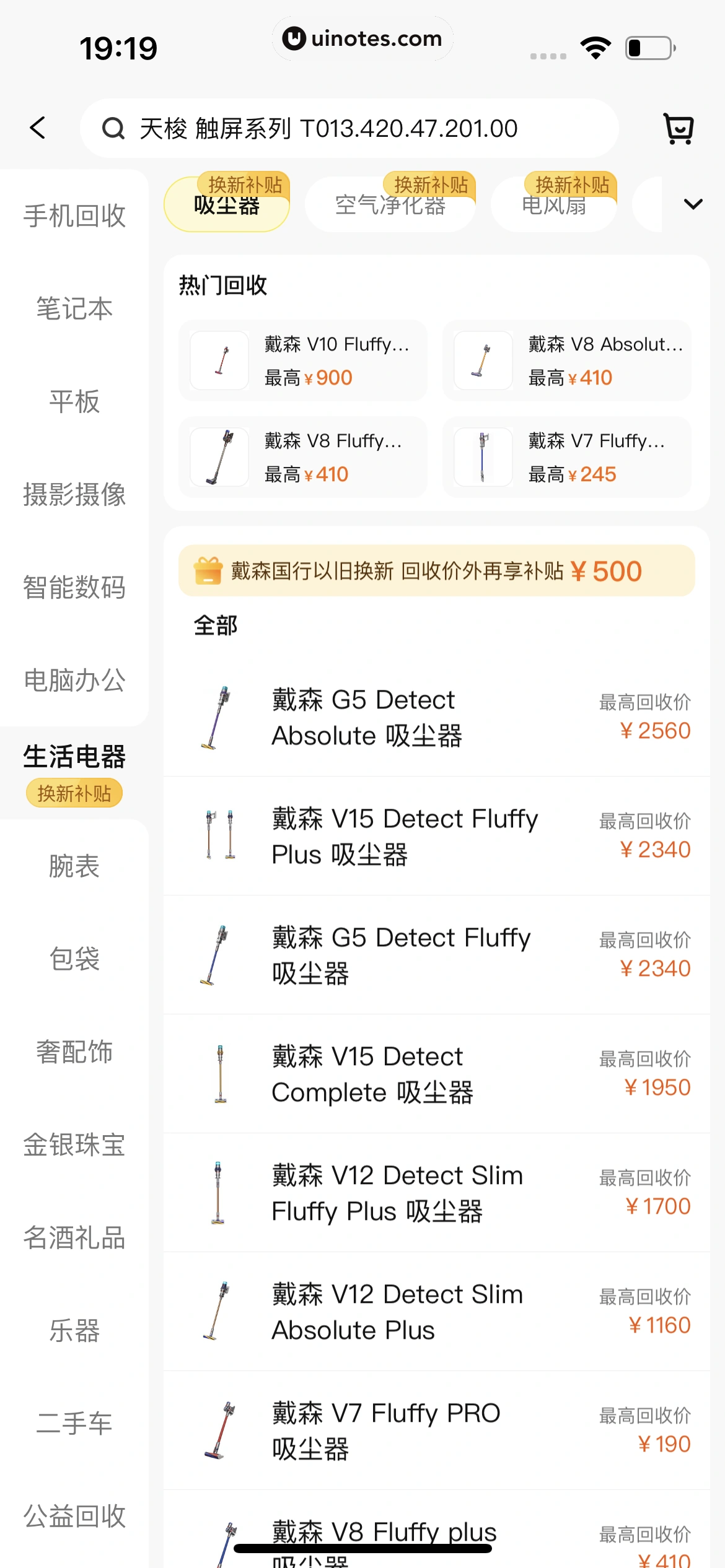This screenshot has height=1568, width=725.
Task: Select the 平板 sidebar category
Action: [74, 401]
